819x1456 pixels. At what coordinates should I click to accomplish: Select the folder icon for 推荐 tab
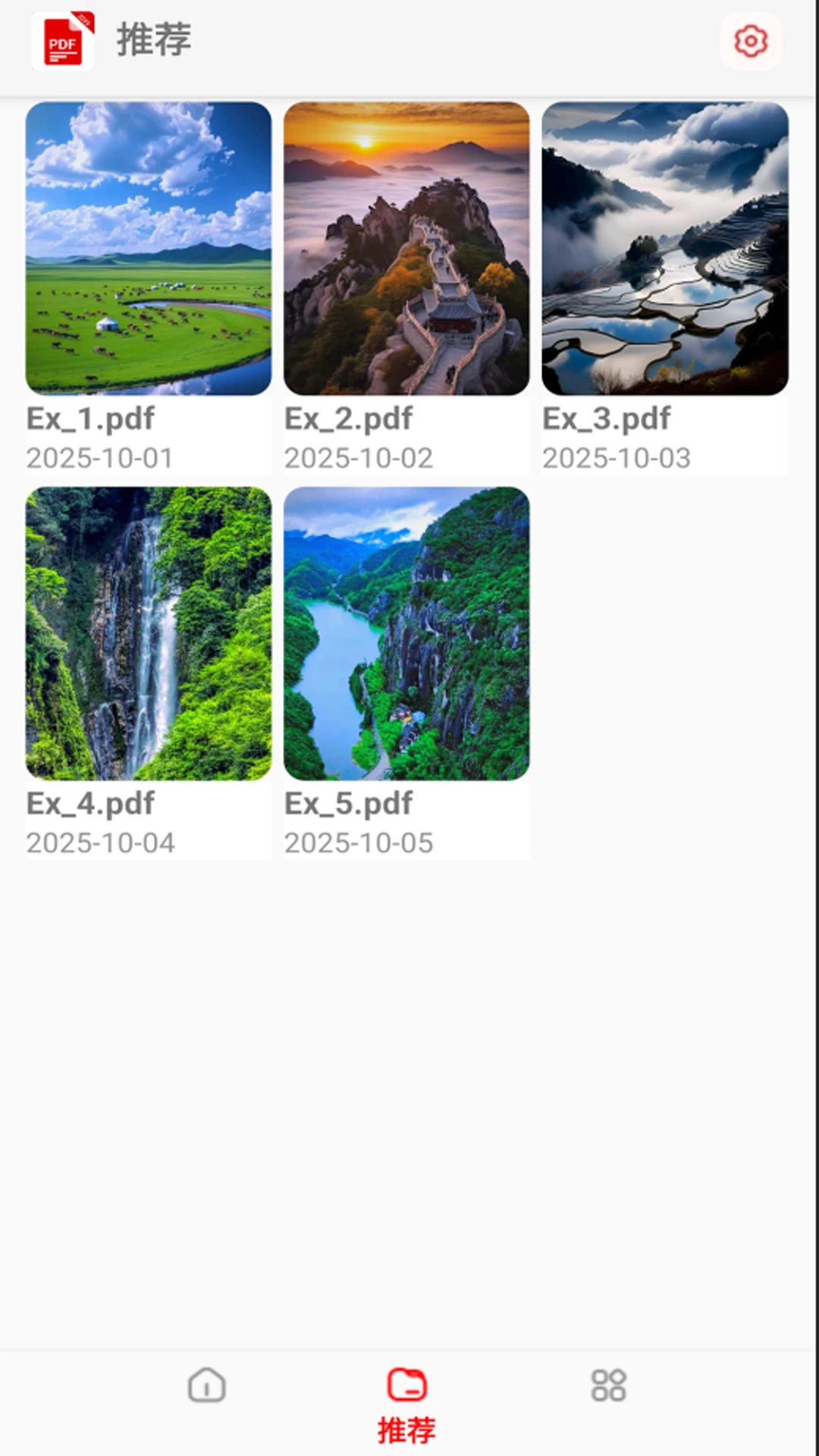tap(407, 1385)
